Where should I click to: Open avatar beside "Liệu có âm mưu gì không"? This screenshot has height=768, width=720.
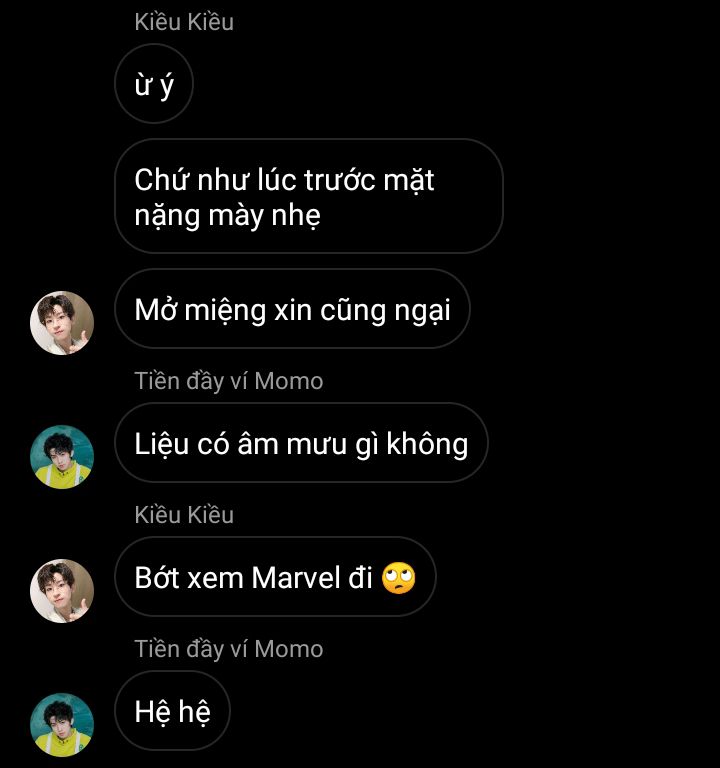[x=62, y=457]
